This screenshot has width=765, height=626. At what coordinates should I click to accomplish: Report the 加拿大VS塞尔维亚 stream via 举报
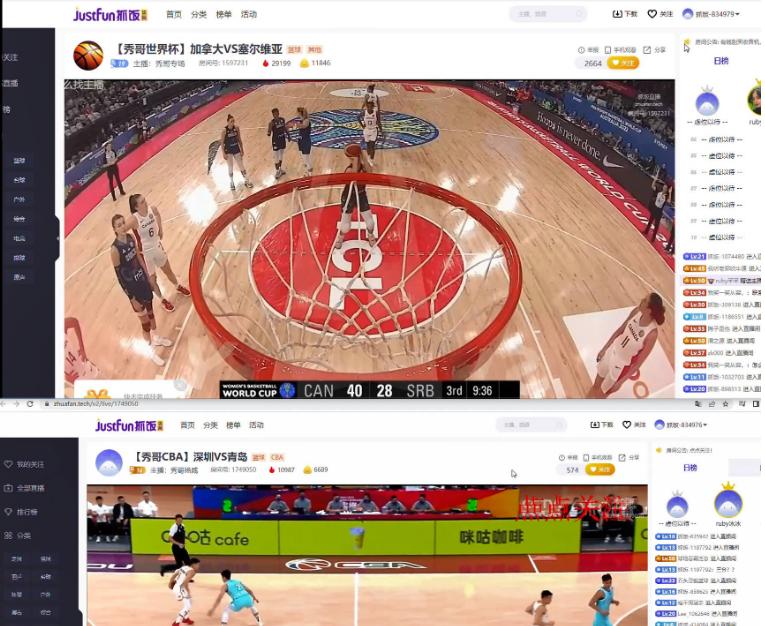tap(589, 49)
